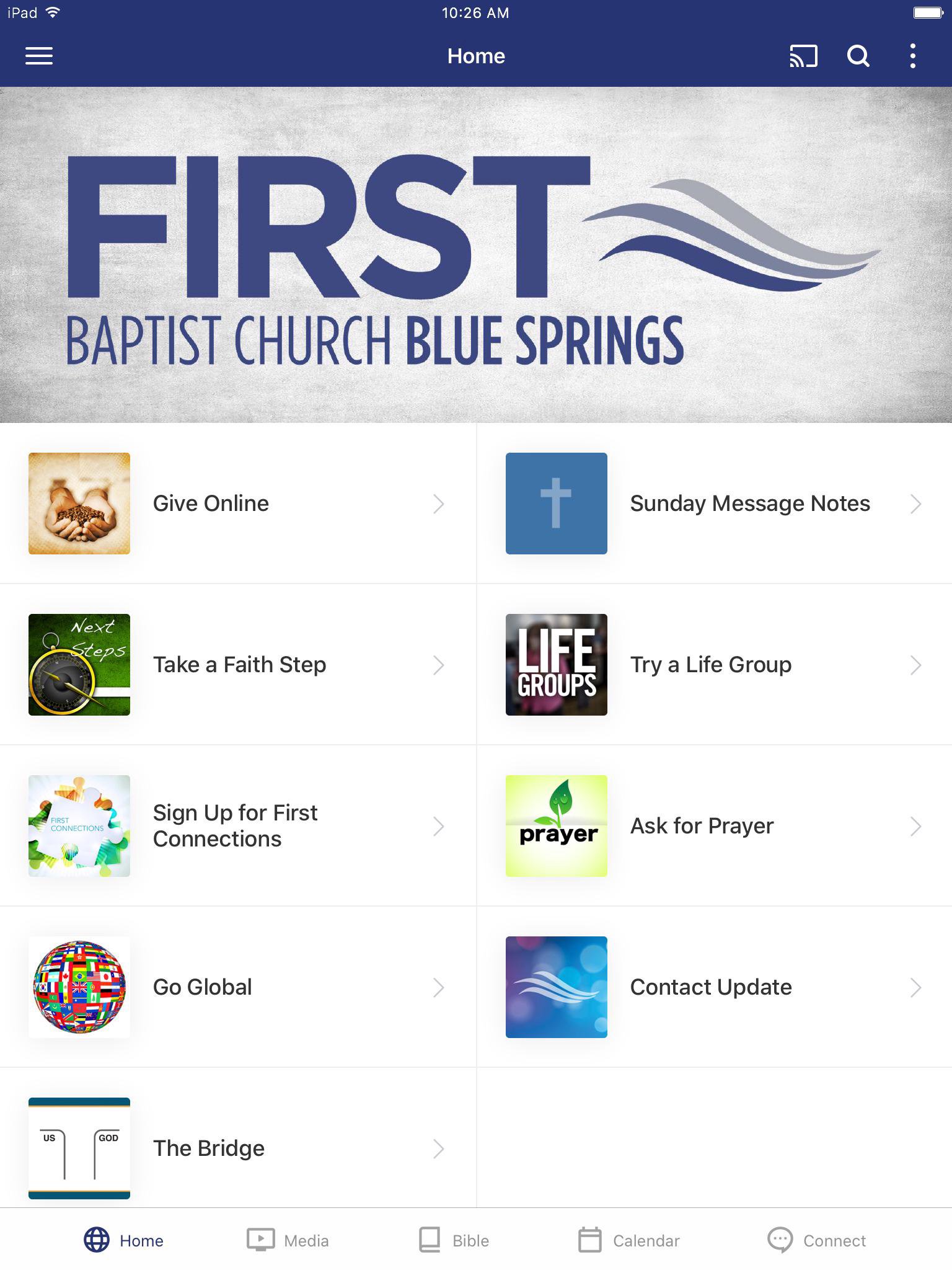This screenshot has width=952, height=1270.
Task: Open Try a Life Group
Action: point(714,665)
